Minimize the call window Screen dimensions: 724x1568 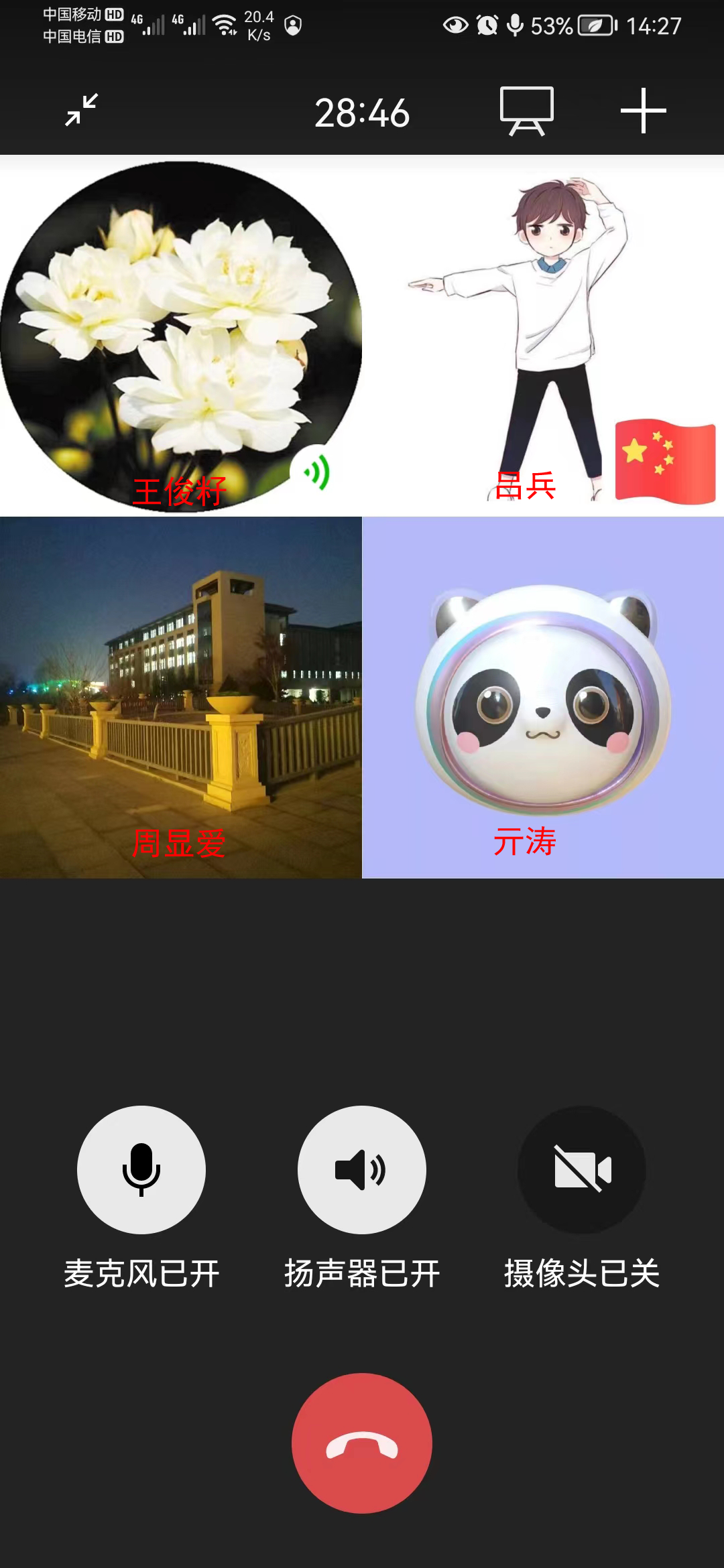click(x=82, y=110)
